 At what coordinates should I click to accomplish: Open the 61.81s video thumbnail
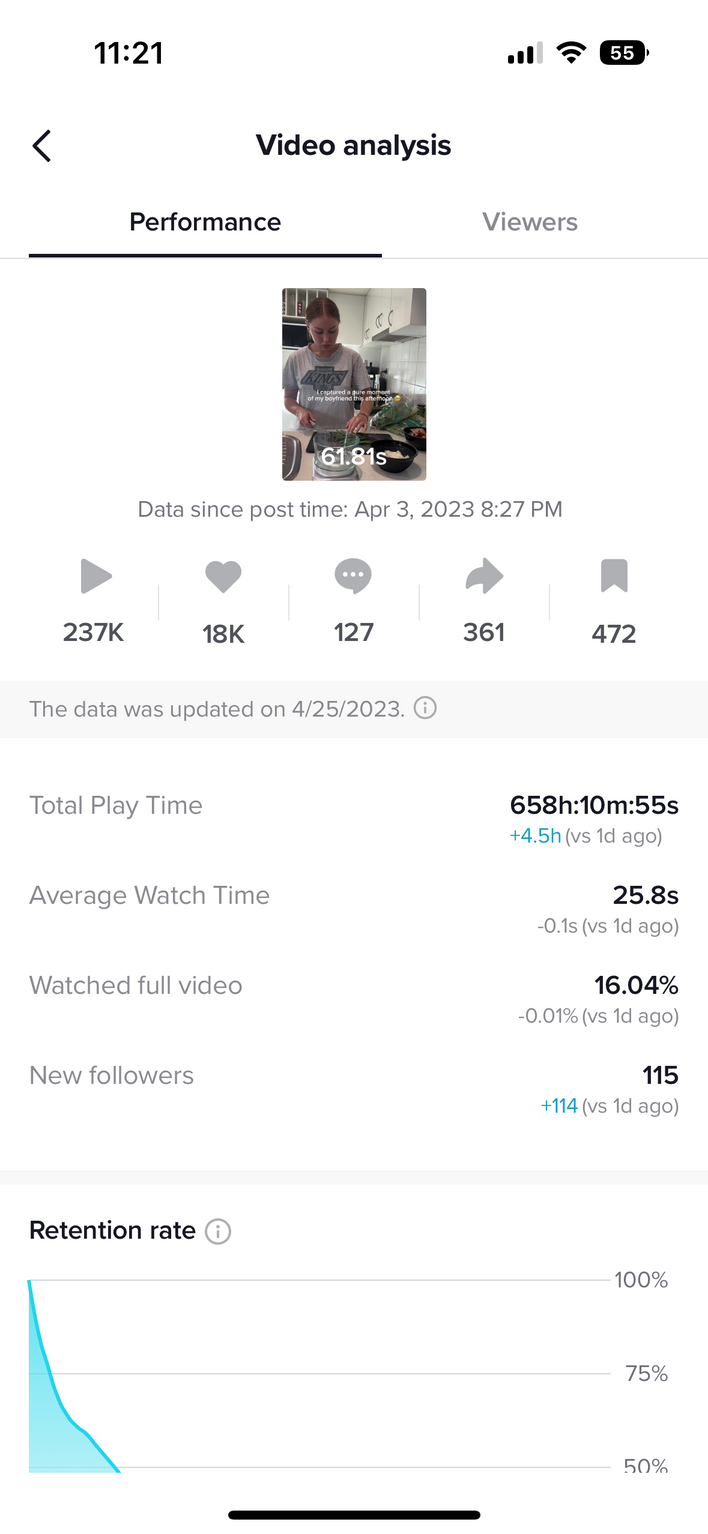coord(354,384)
